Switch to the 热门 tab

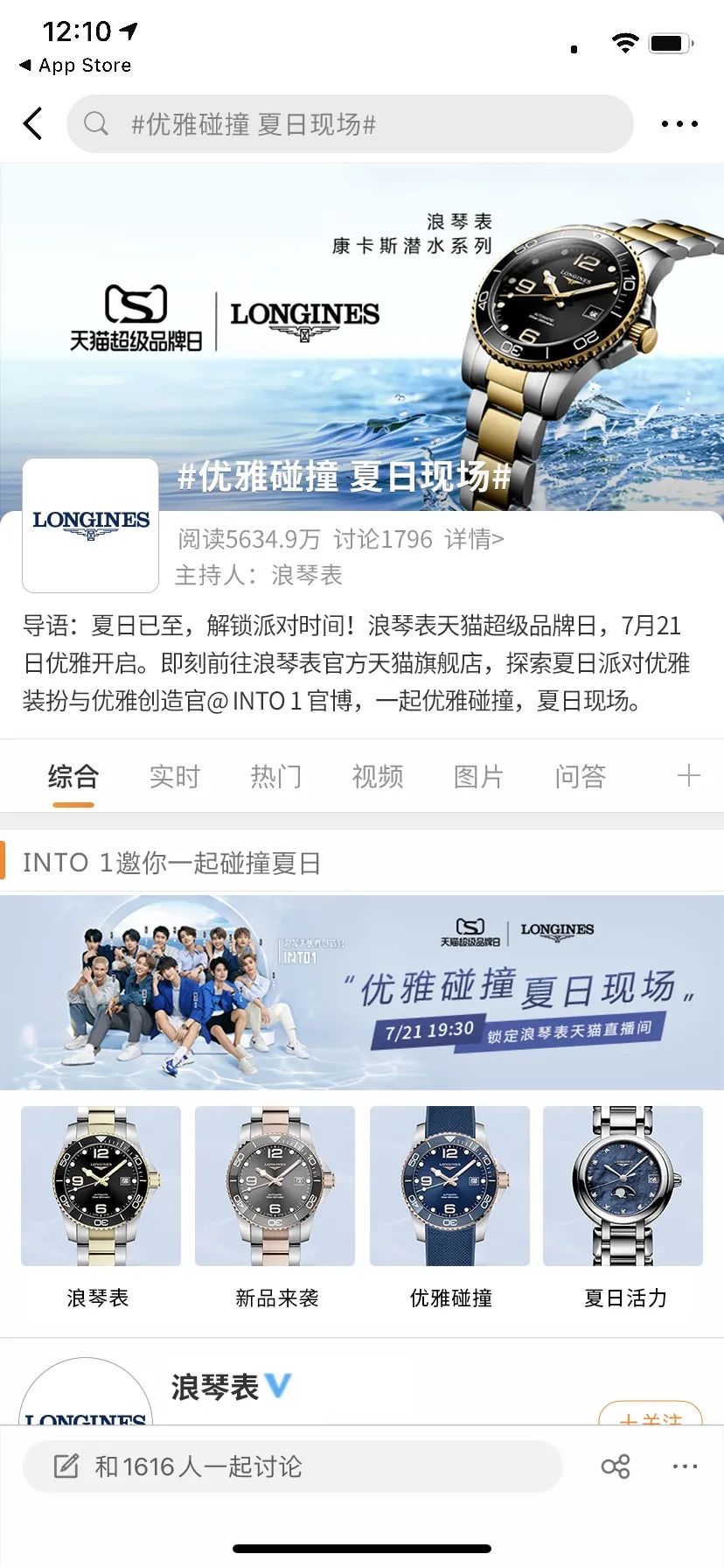coord(275,776)
